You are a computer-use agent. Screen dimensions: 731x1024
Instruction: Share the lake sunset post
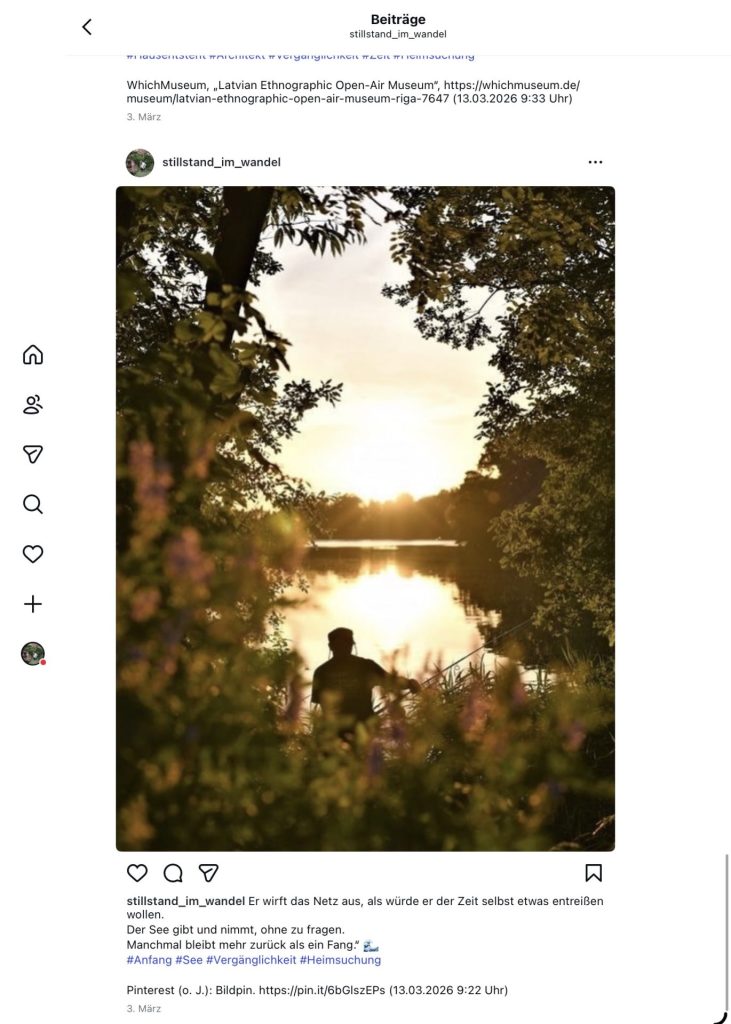tap(208, 873)
